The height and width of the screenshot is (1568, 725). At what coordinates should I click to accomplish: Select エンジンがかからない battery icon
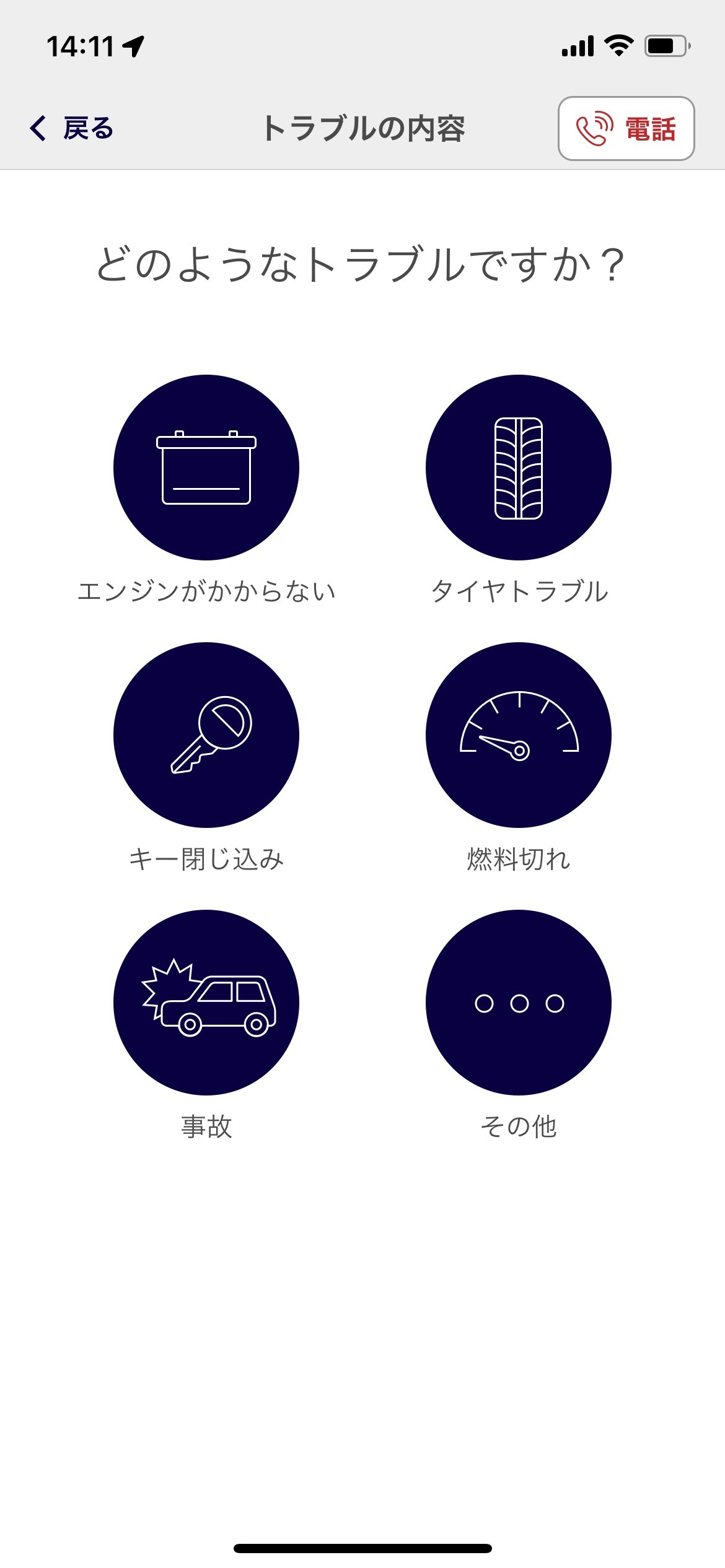tap(206, 468)
